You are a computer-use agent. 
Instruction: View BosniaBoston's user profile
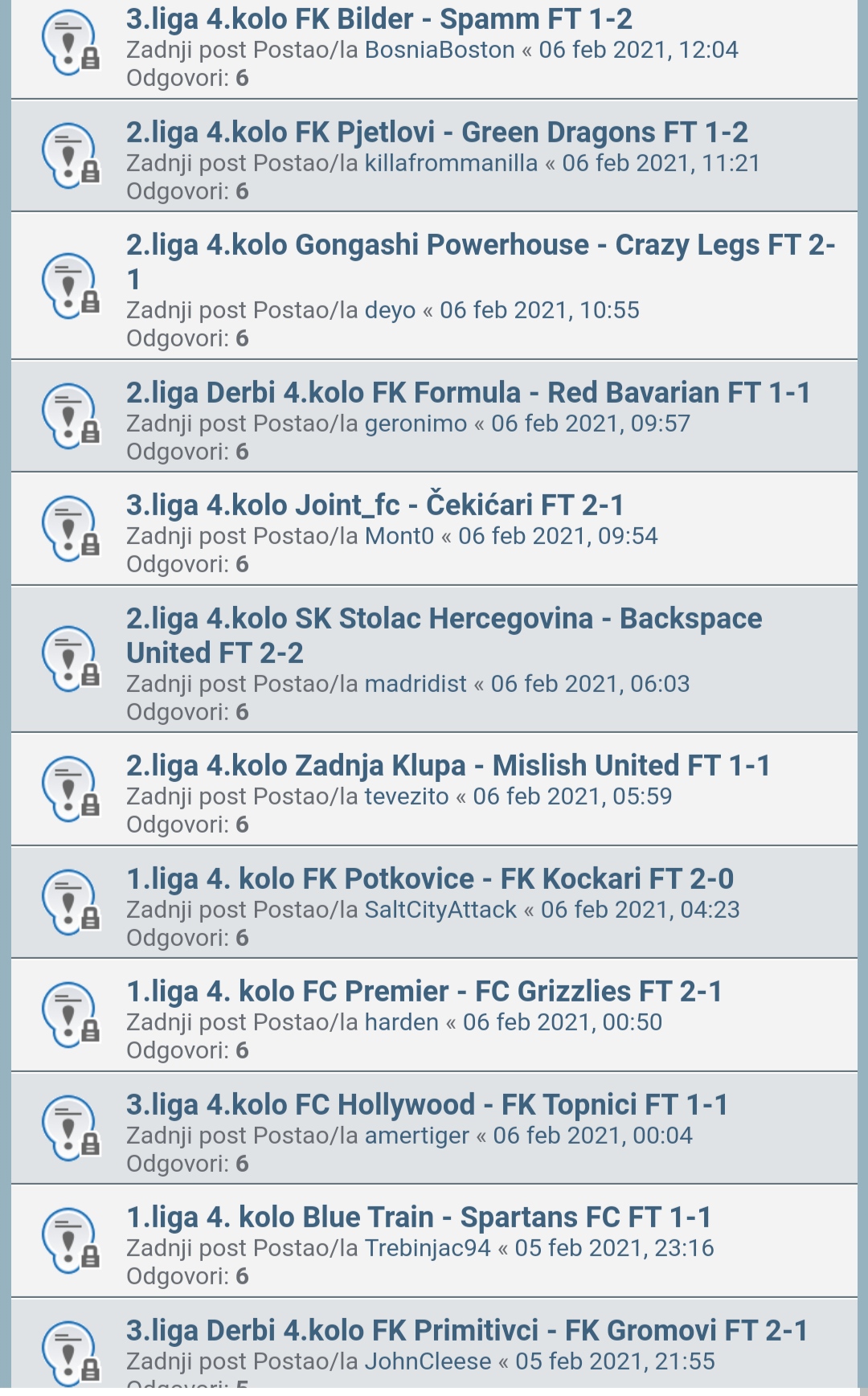pyautogui.click(x=440, y=50)
